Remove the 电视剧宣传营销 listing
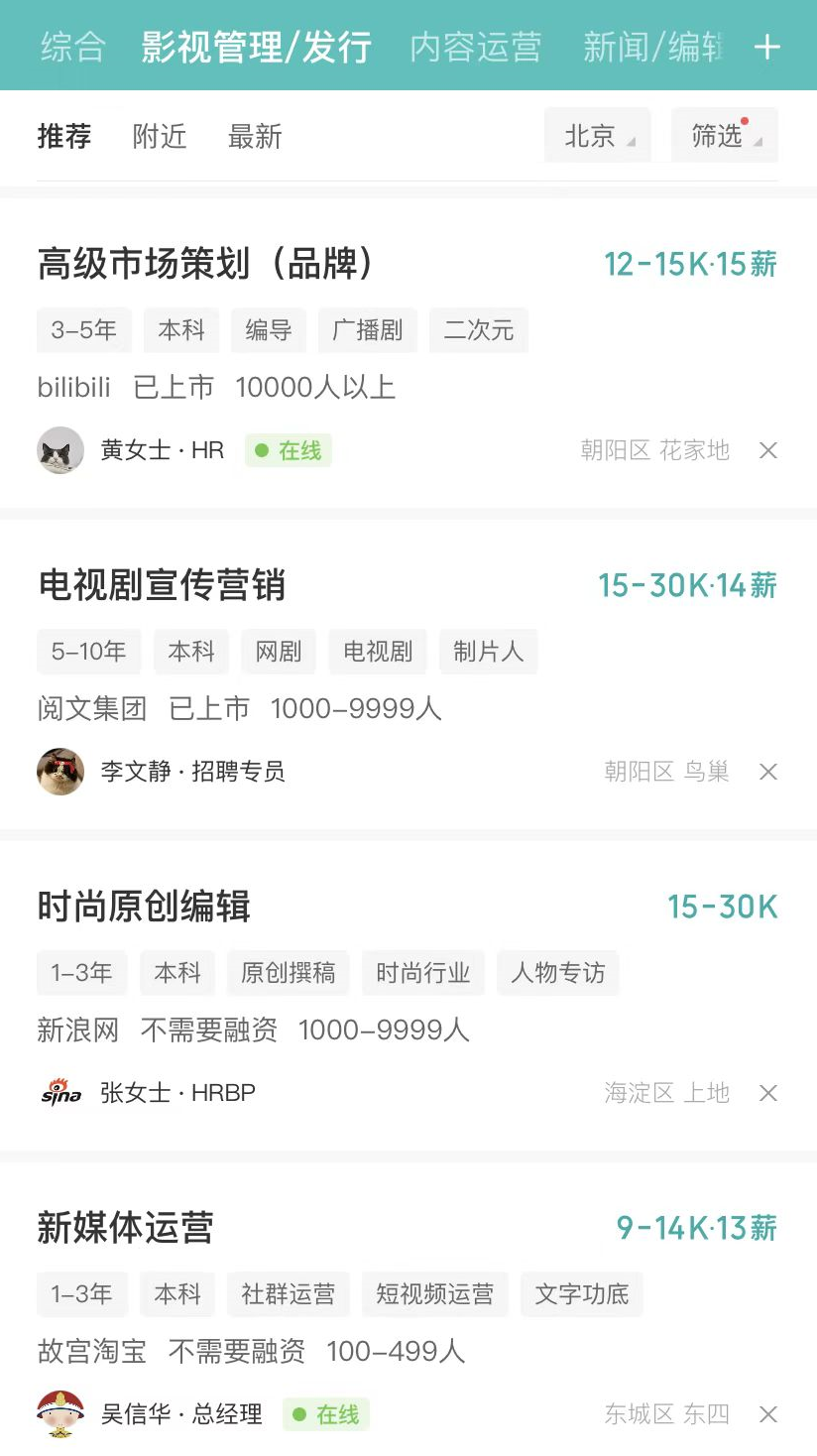Viewport: 817px width, 1456px height. click(x=767, y=772)
